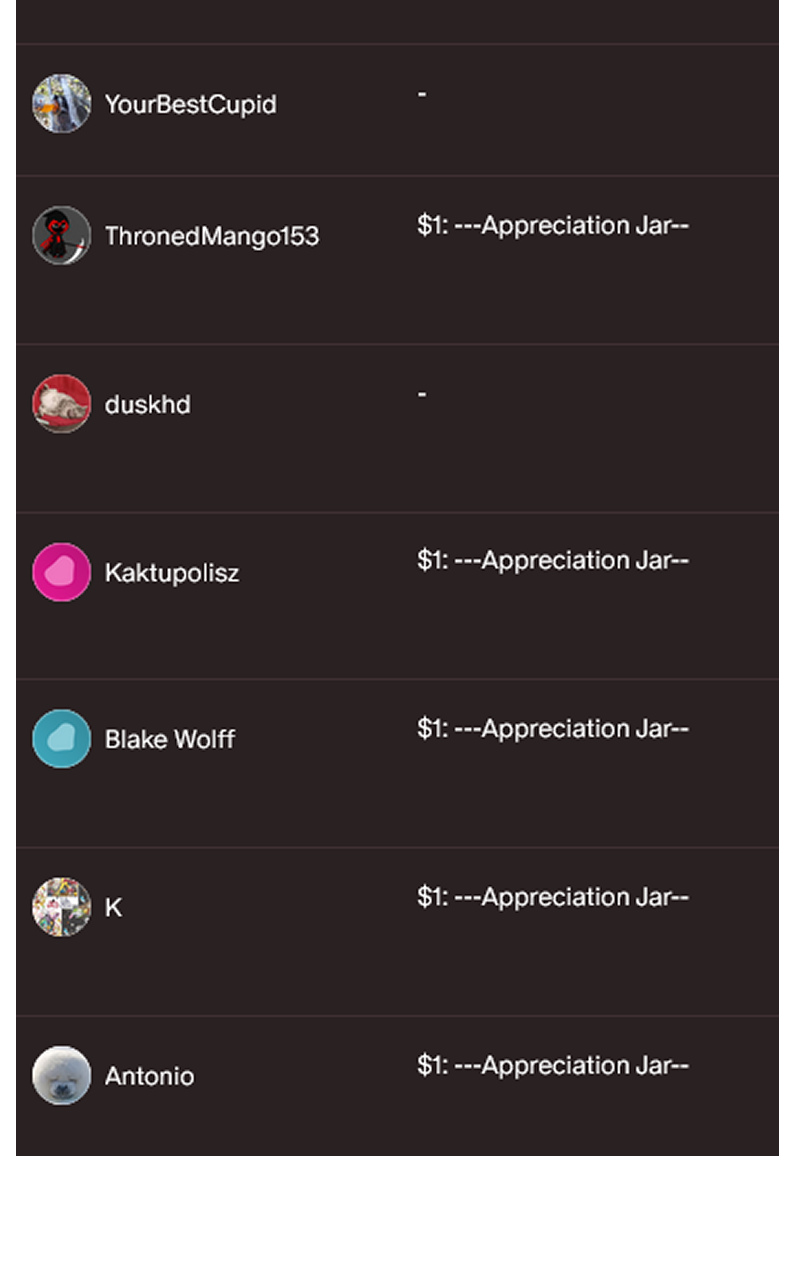Screen dimensions: 800x1280
Task: Open YourBestCupid's member row
Action: click(190, 104)
